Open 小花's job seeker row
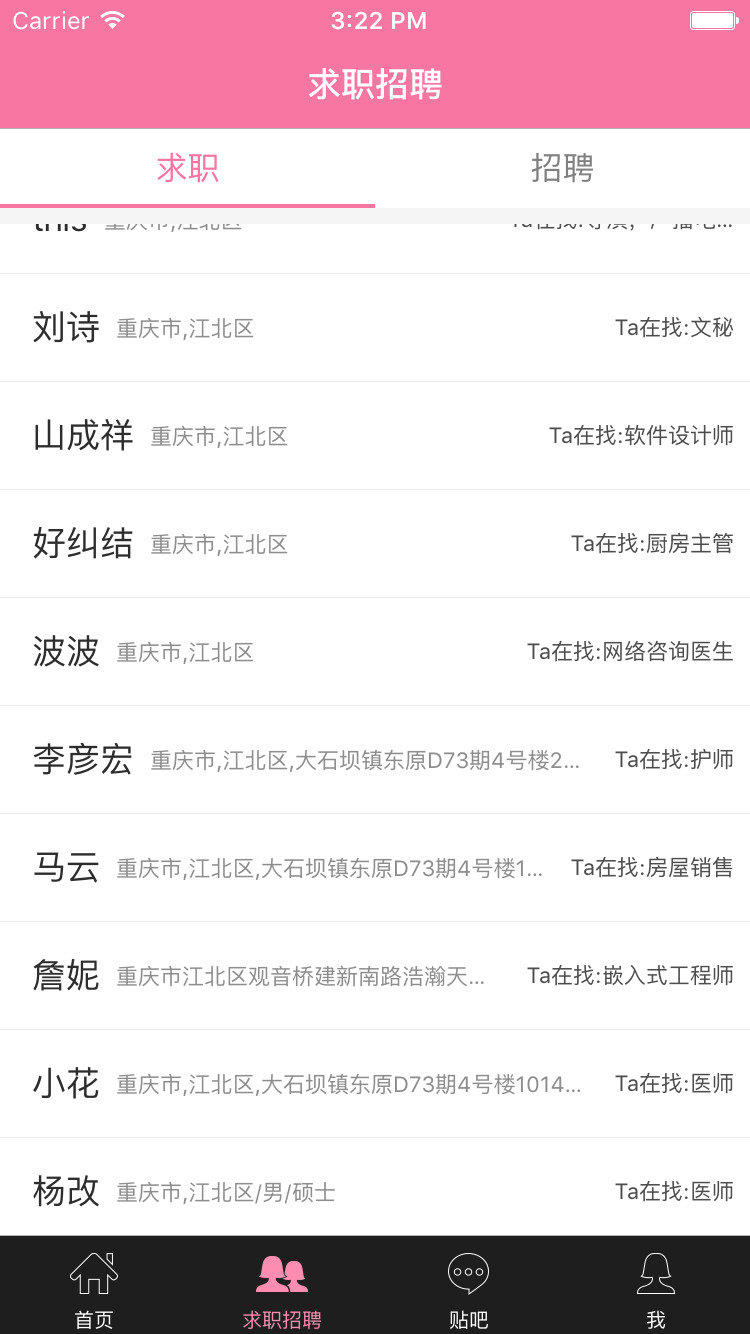The height and width of the screenshot is (1334, 750). pos(375,1084)
